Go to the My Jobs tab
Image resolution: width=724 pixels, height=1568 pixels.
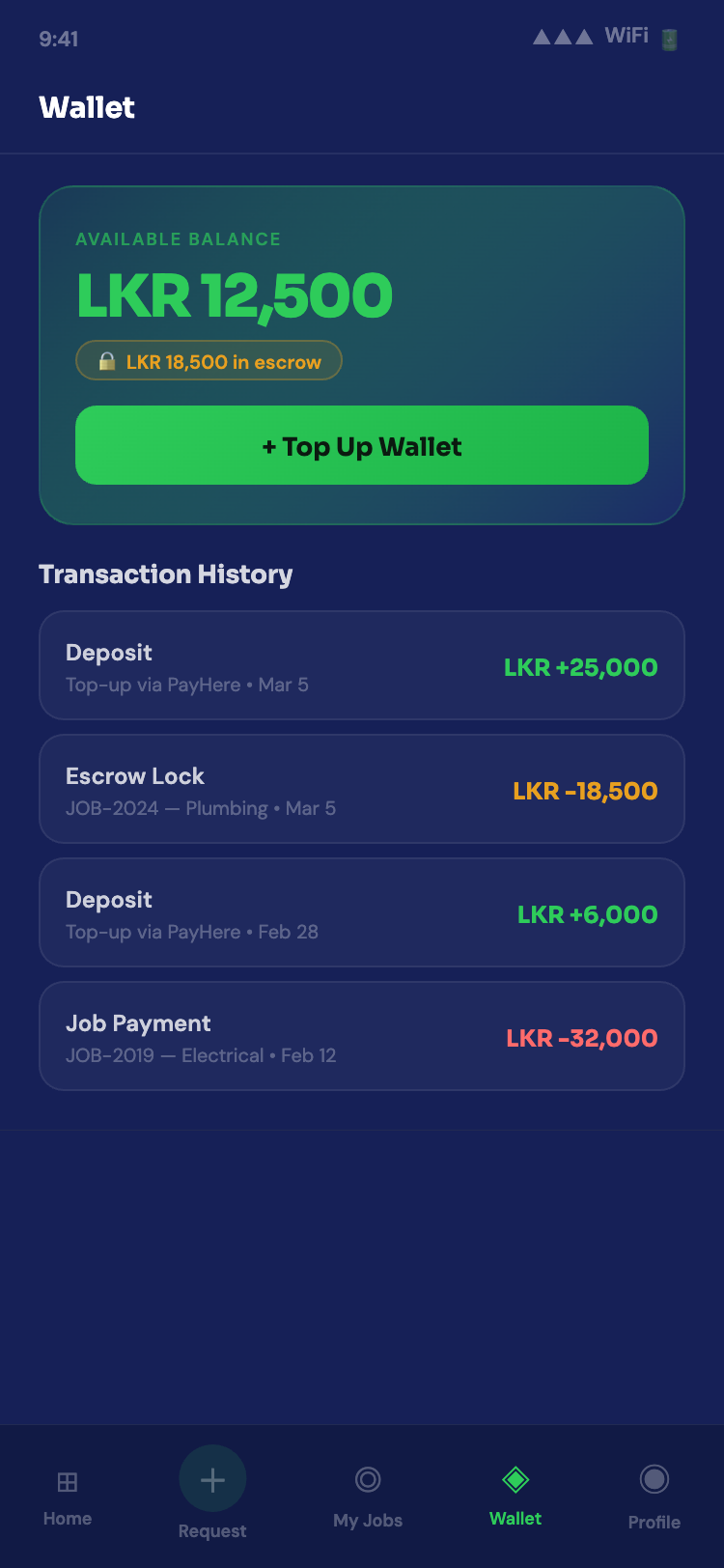pyautogui.click(x=368, y=1498)
